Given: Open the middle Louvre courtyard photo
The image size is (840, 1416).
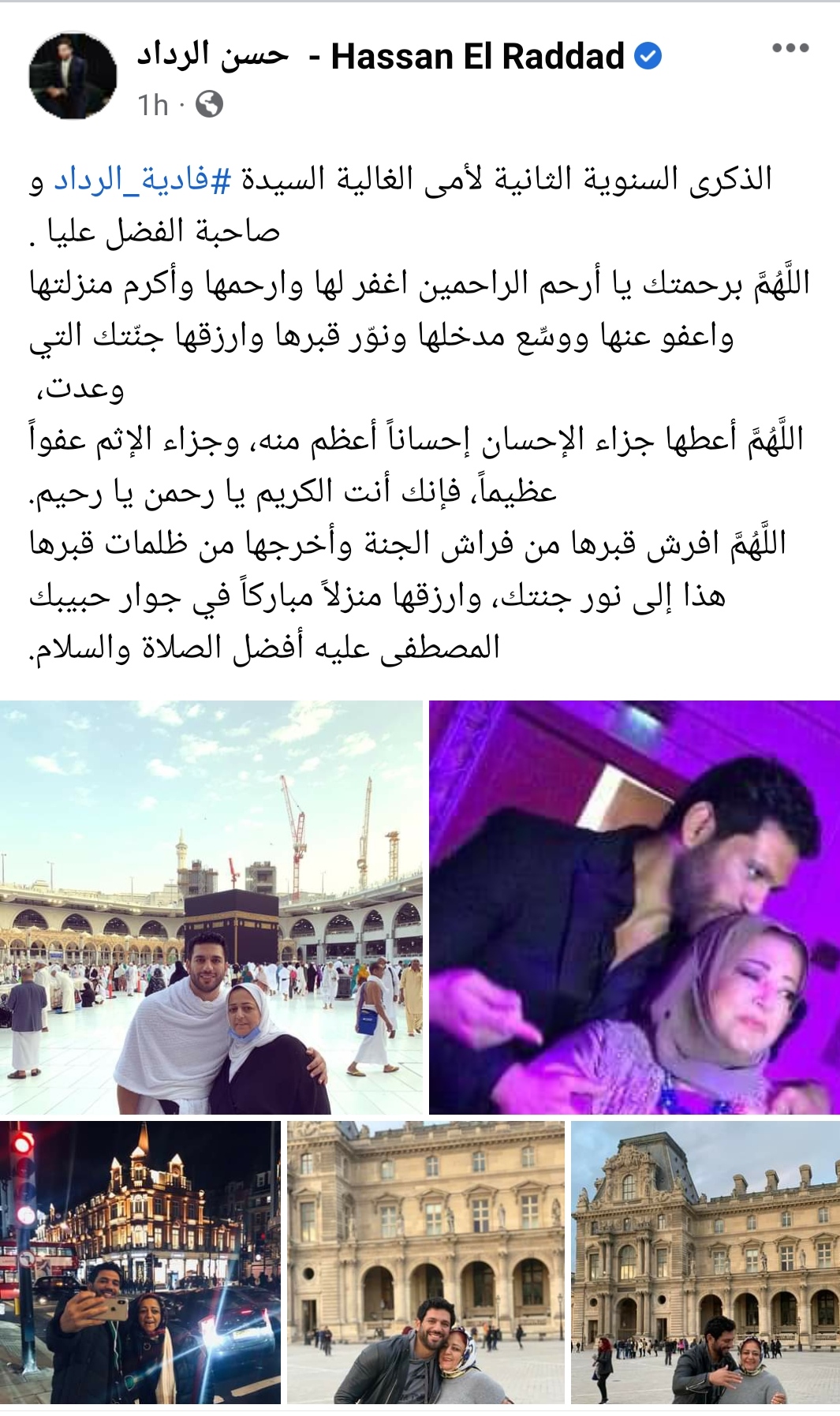Looking at the screenshot, I should click(x=426, y=1262).
